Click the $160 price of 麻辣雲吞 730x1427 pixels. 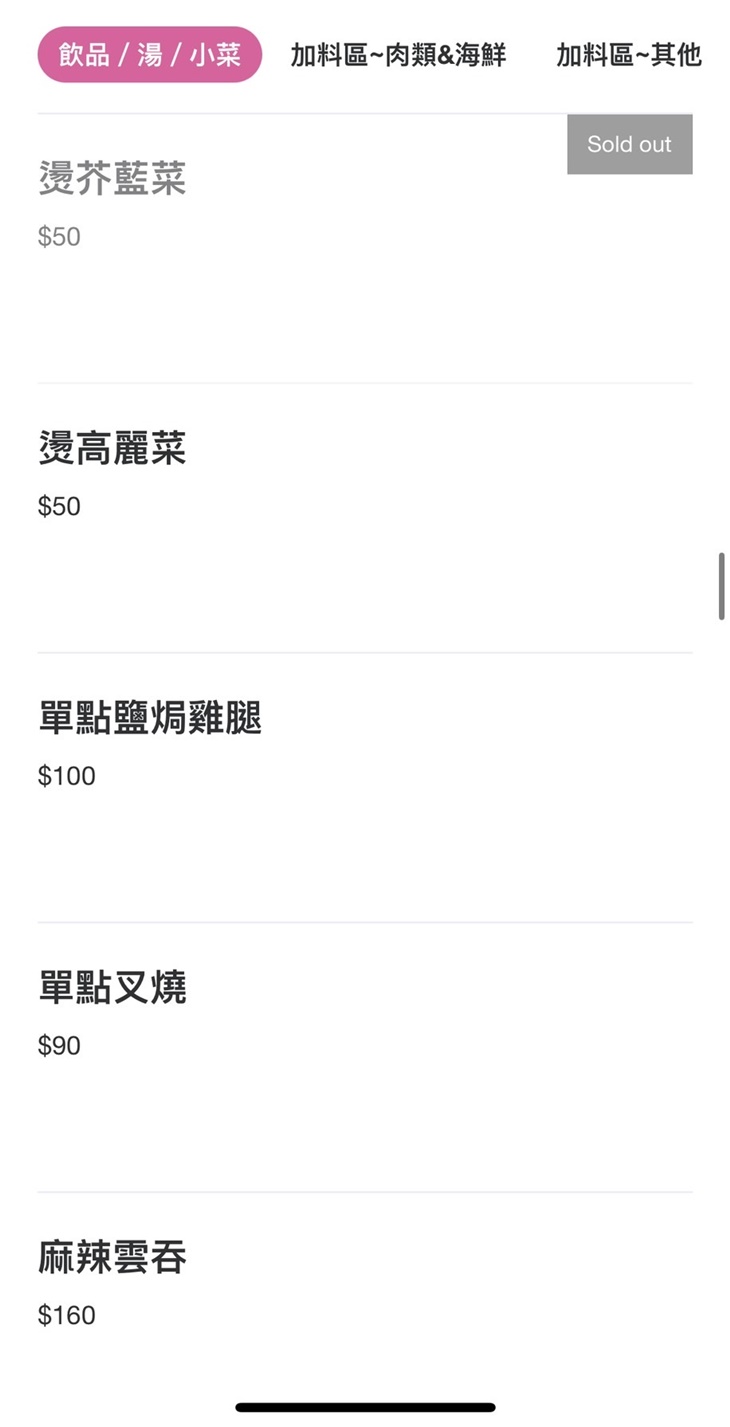[x=66, y=1315]
